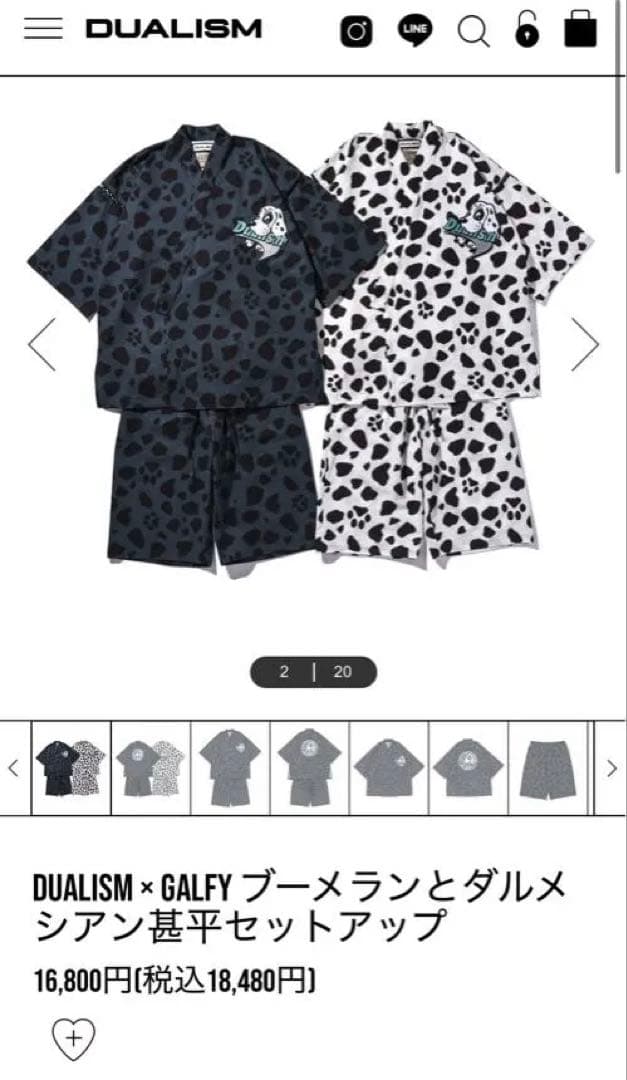627x1080 pixels.
Task: Open the login lock icon
Action: [x=527, y=31]
